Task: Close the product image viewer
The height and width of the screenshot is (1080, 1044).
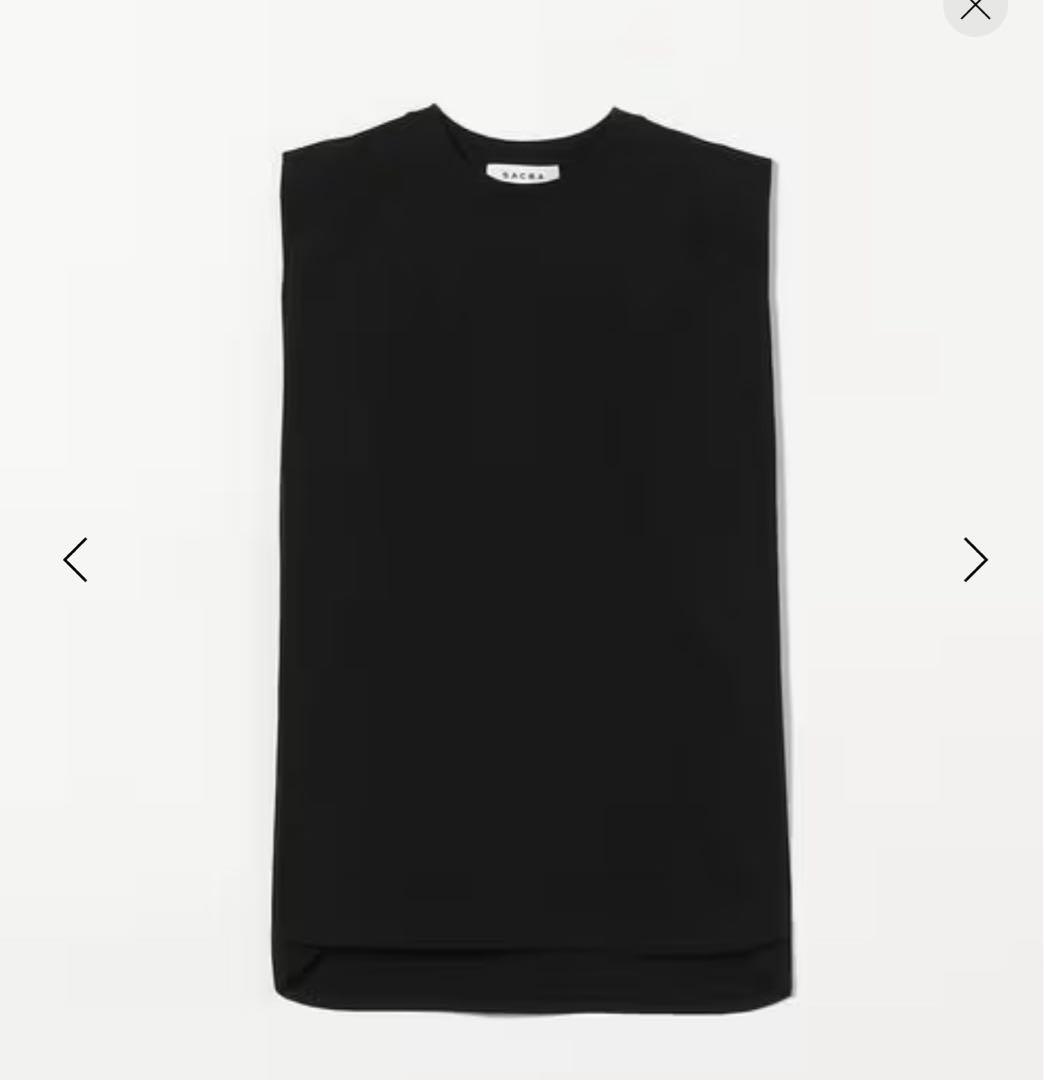Action: (975, 8)
